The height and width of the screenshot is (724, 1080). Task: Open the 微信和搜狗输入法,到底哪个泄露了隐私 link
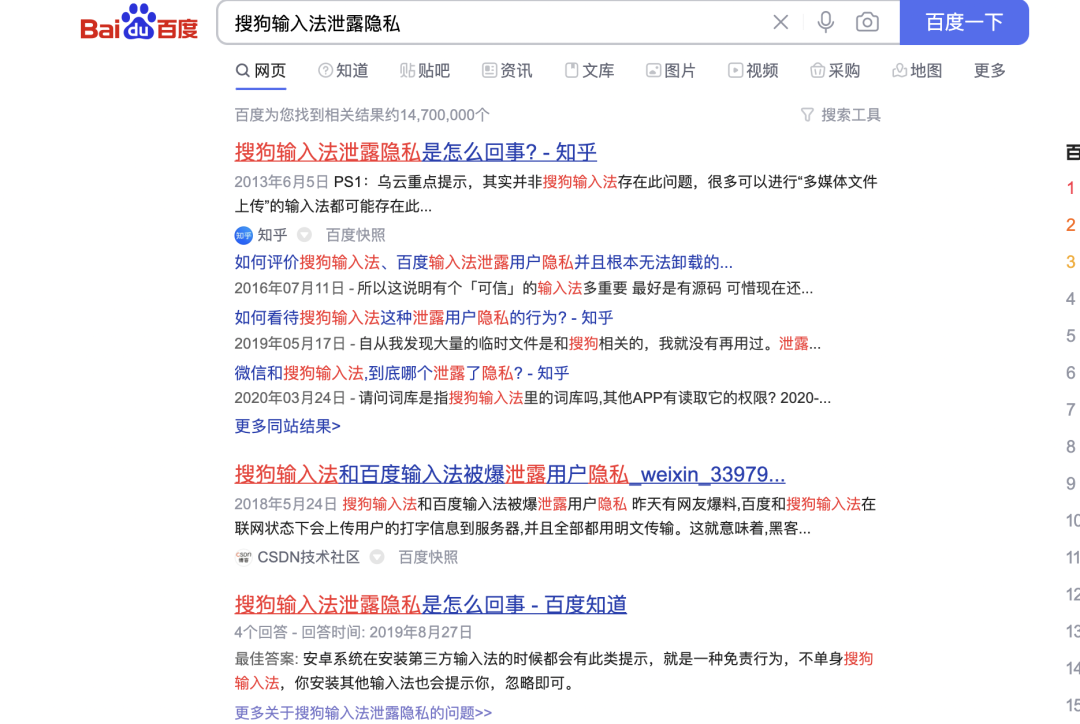point(401,372)
